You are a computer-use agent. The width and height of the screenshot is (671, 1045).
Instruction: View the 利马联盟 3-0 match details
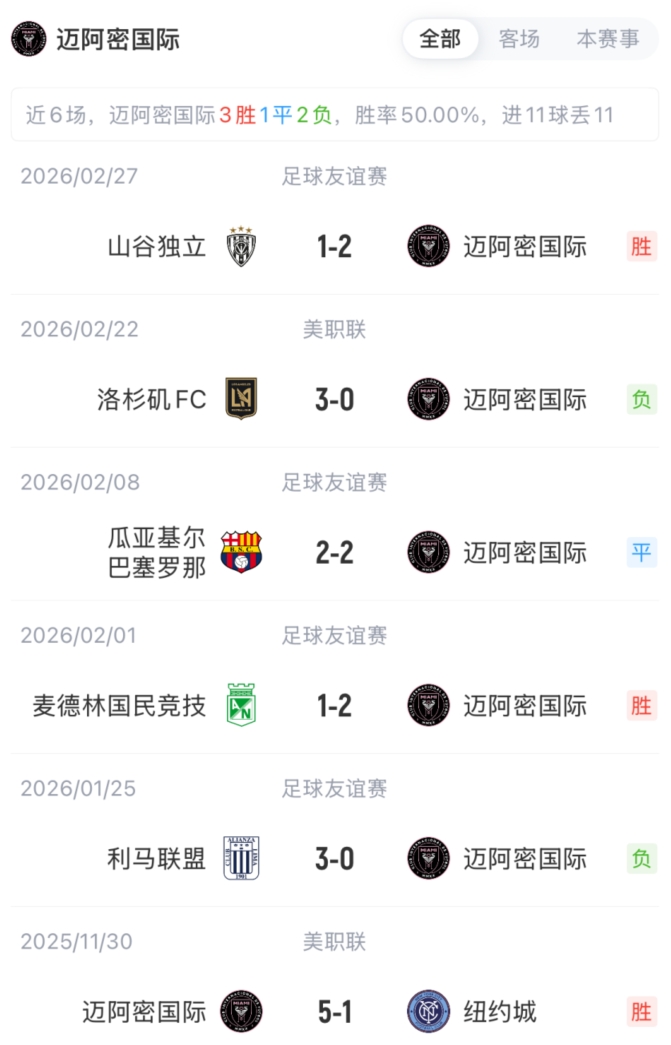334,859
